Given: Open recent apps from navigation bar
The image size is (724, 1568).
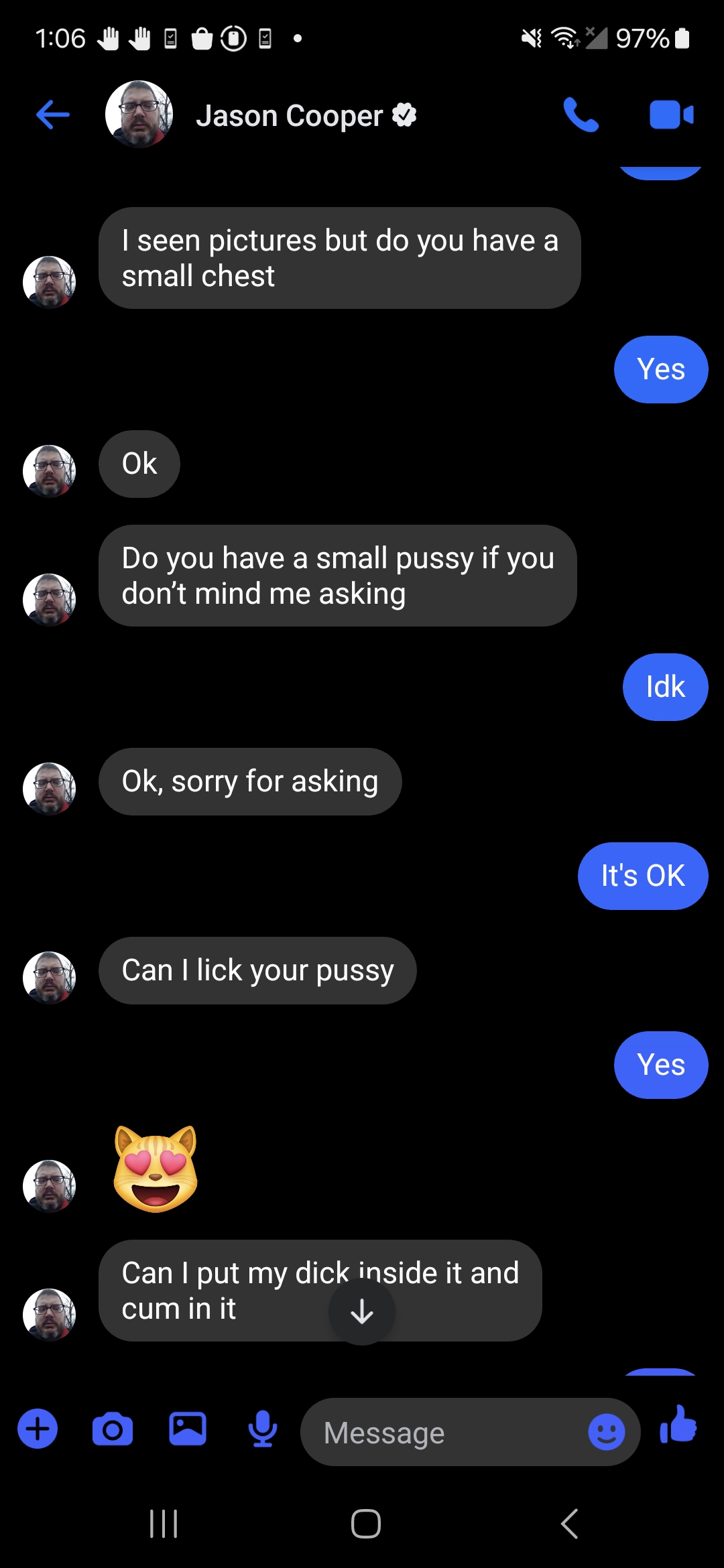Looking at the screenshot, I should click(x=164, y=1524).
